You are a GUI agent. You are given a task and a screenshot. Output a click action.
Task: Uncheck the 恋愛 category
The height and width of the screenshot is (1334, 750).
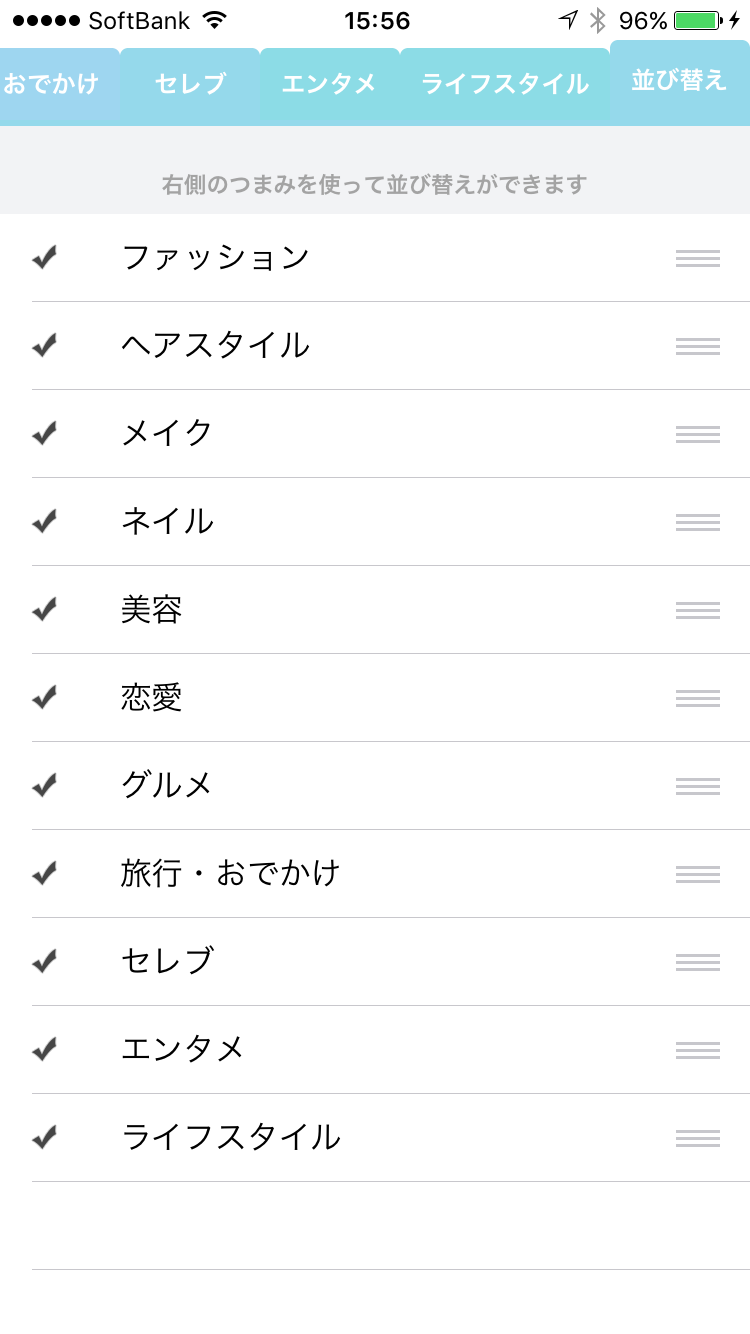click(44, 698)
